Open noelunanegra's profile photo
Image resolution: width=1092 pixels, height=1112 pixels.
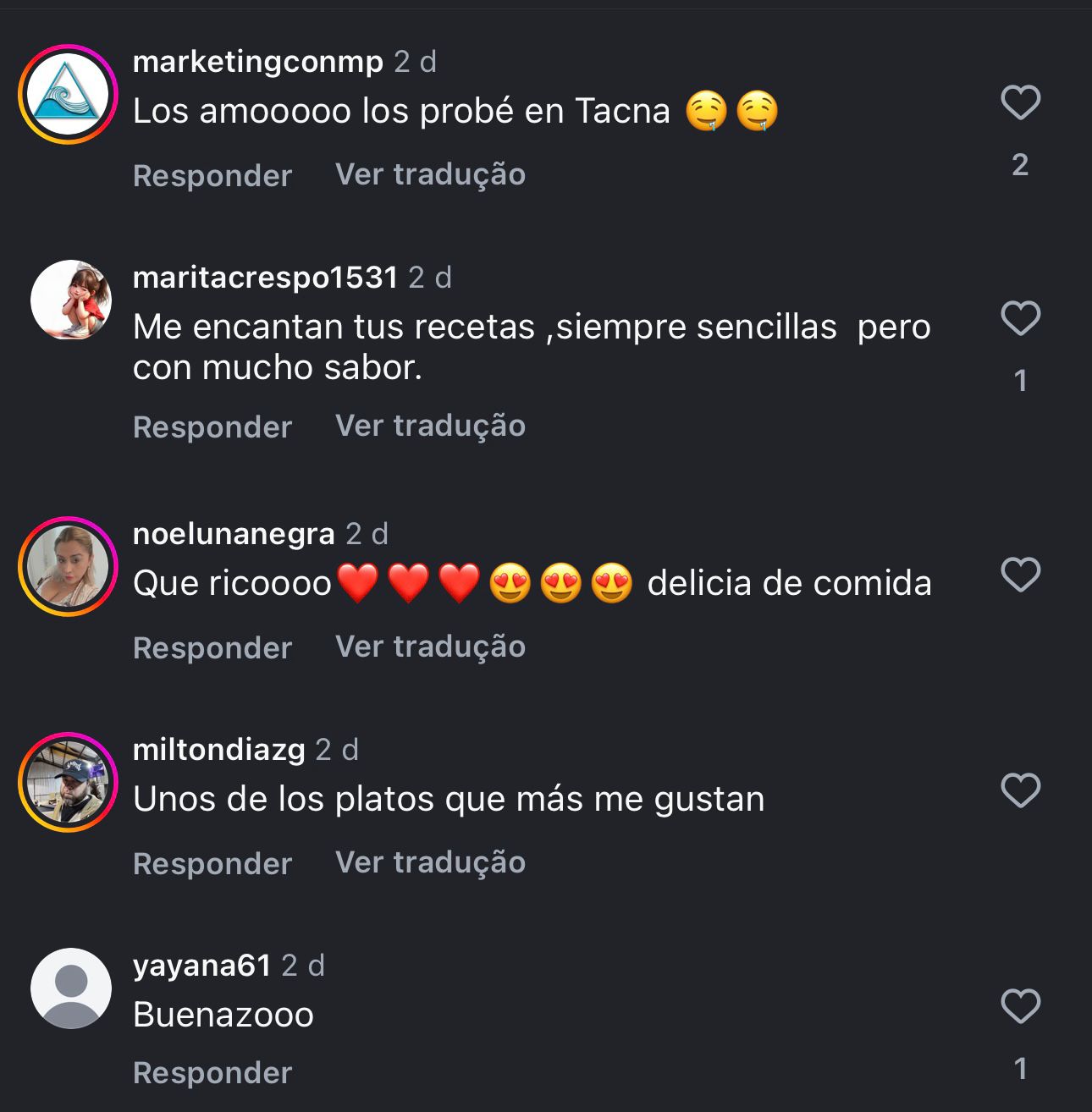(x=69, y=566)
